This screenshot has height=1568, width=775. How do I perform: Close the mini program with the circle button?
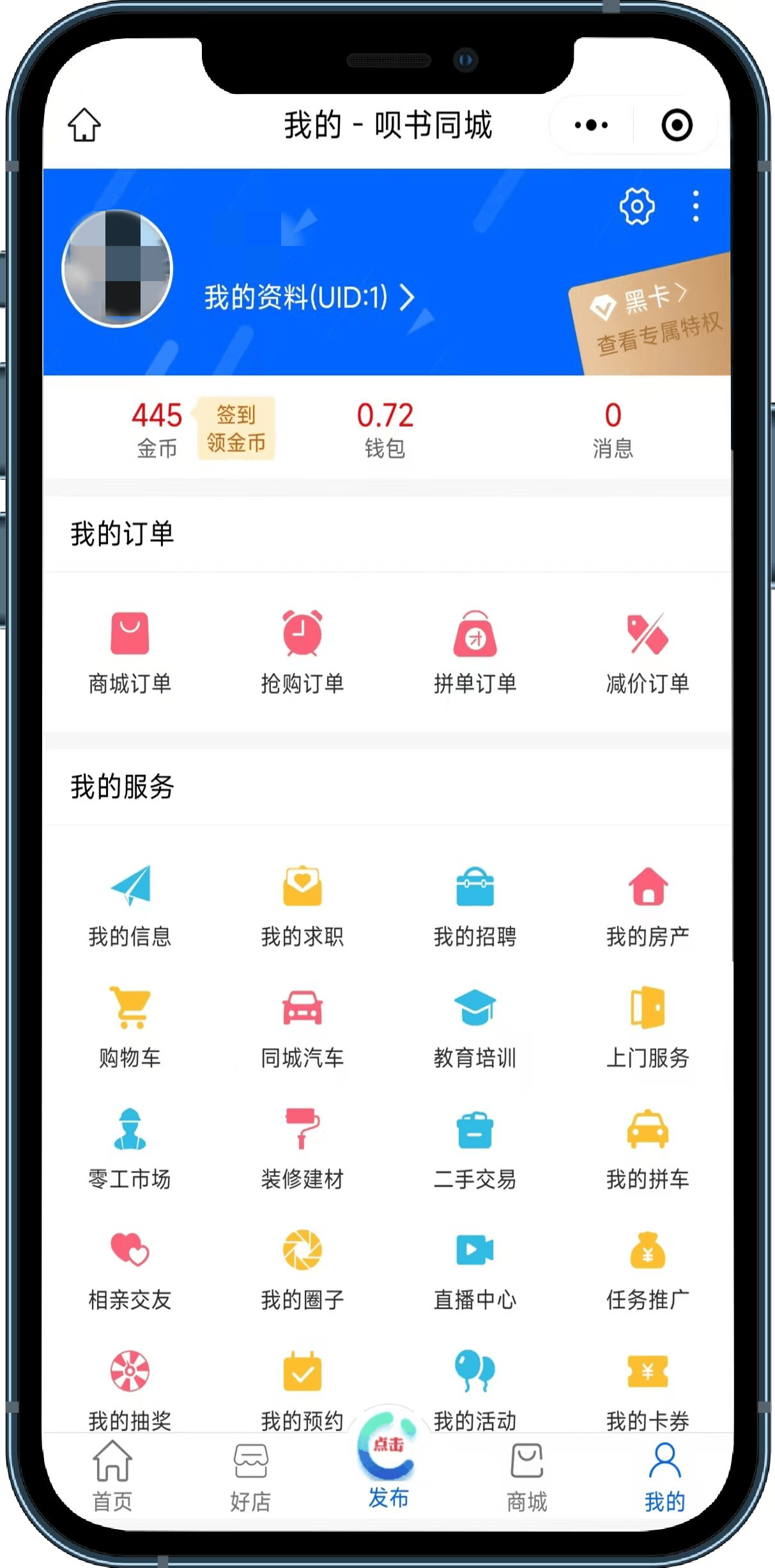click(677, 125)
